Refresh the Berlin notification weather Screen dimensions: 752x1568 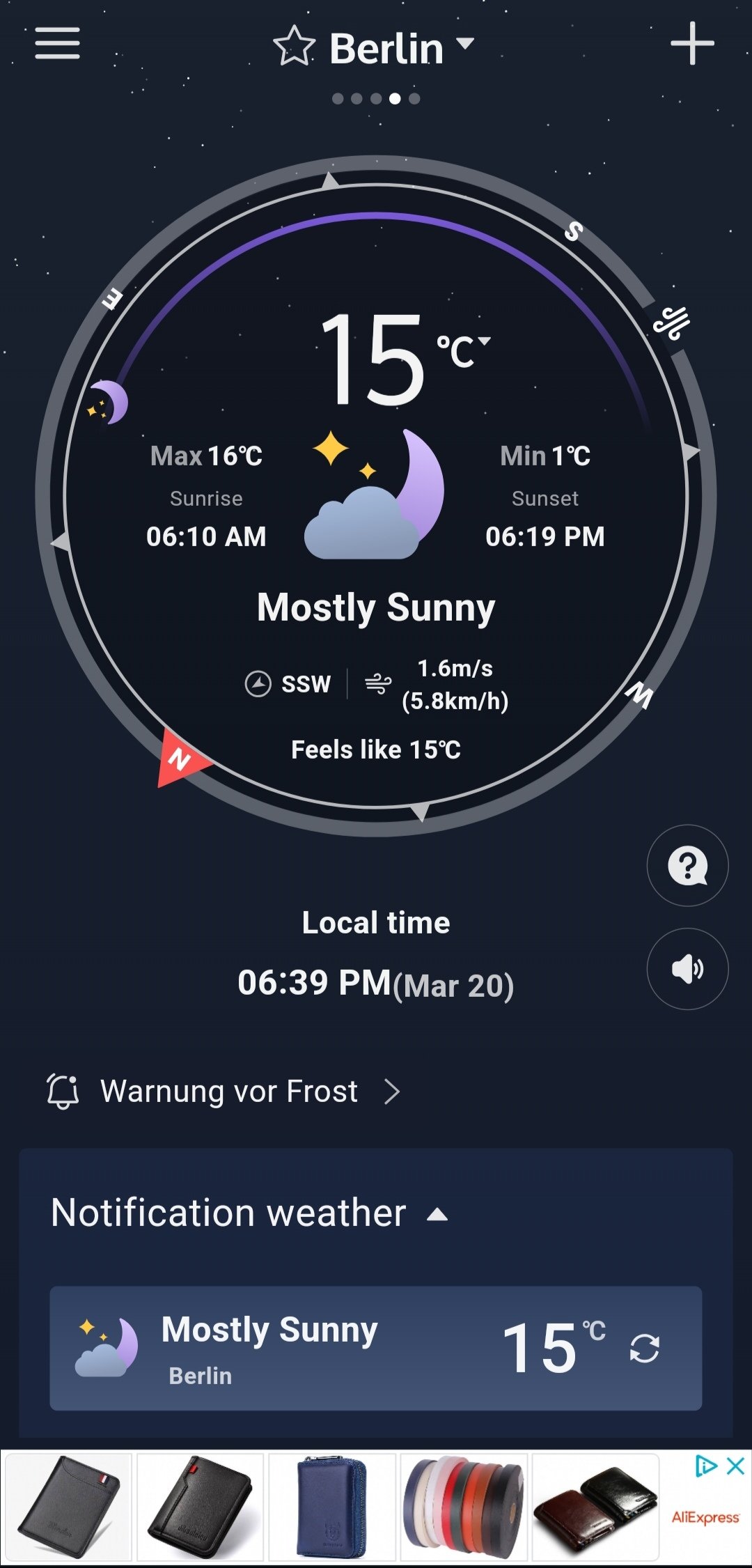point(644,1348)
